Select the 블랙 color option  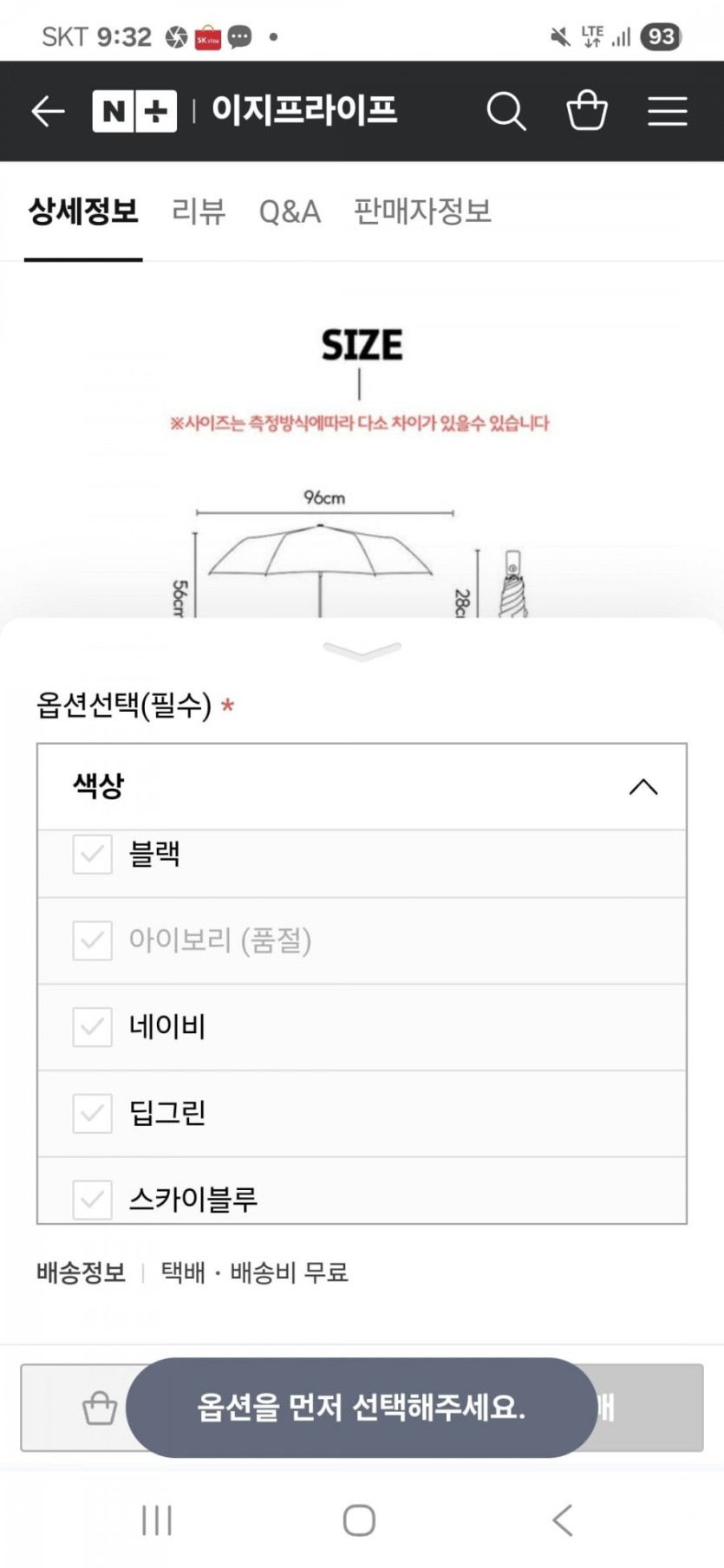pos(154,855)
